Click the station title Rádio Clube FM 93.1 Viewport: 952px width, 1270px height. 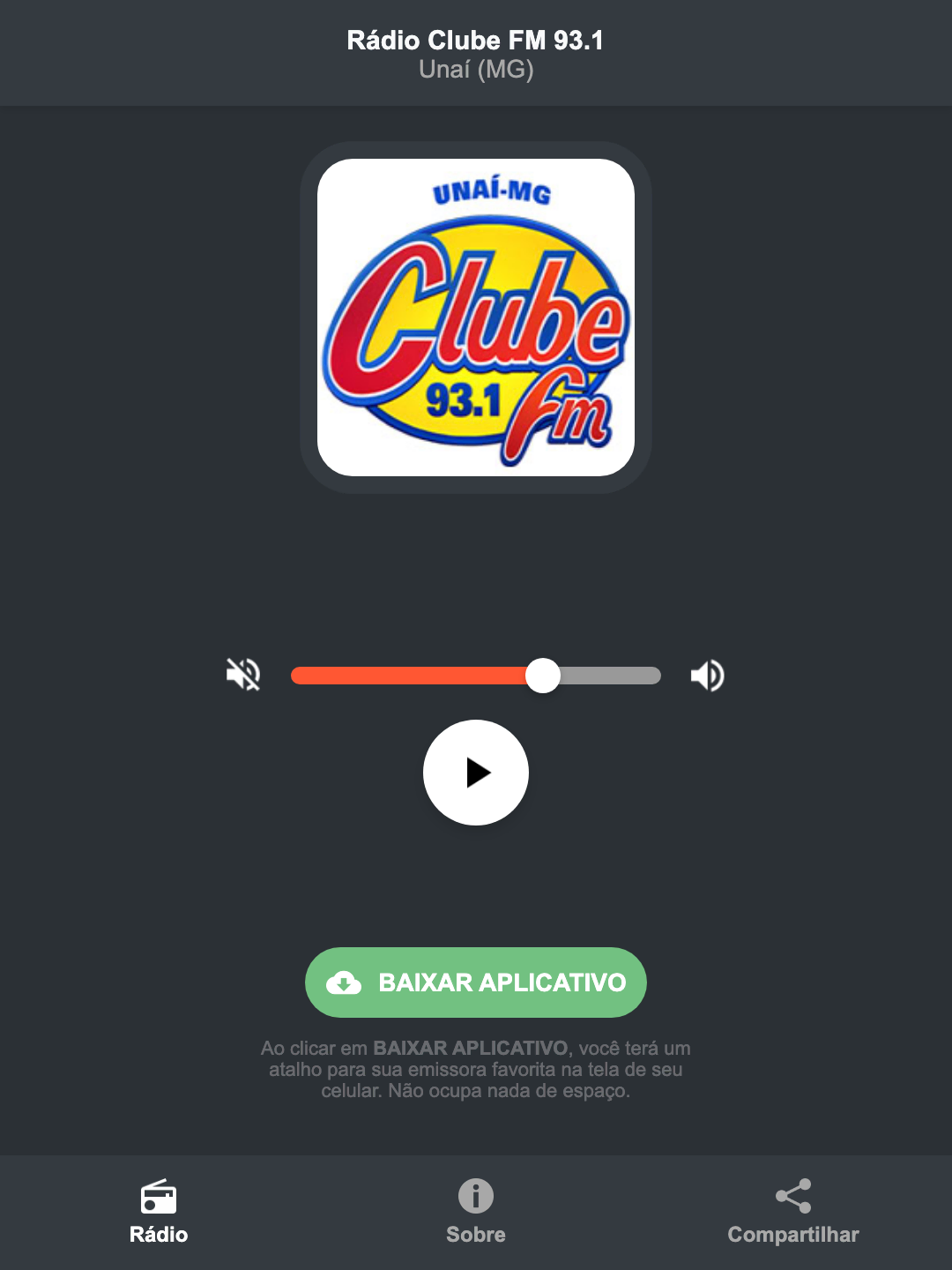tap(476, 39)
